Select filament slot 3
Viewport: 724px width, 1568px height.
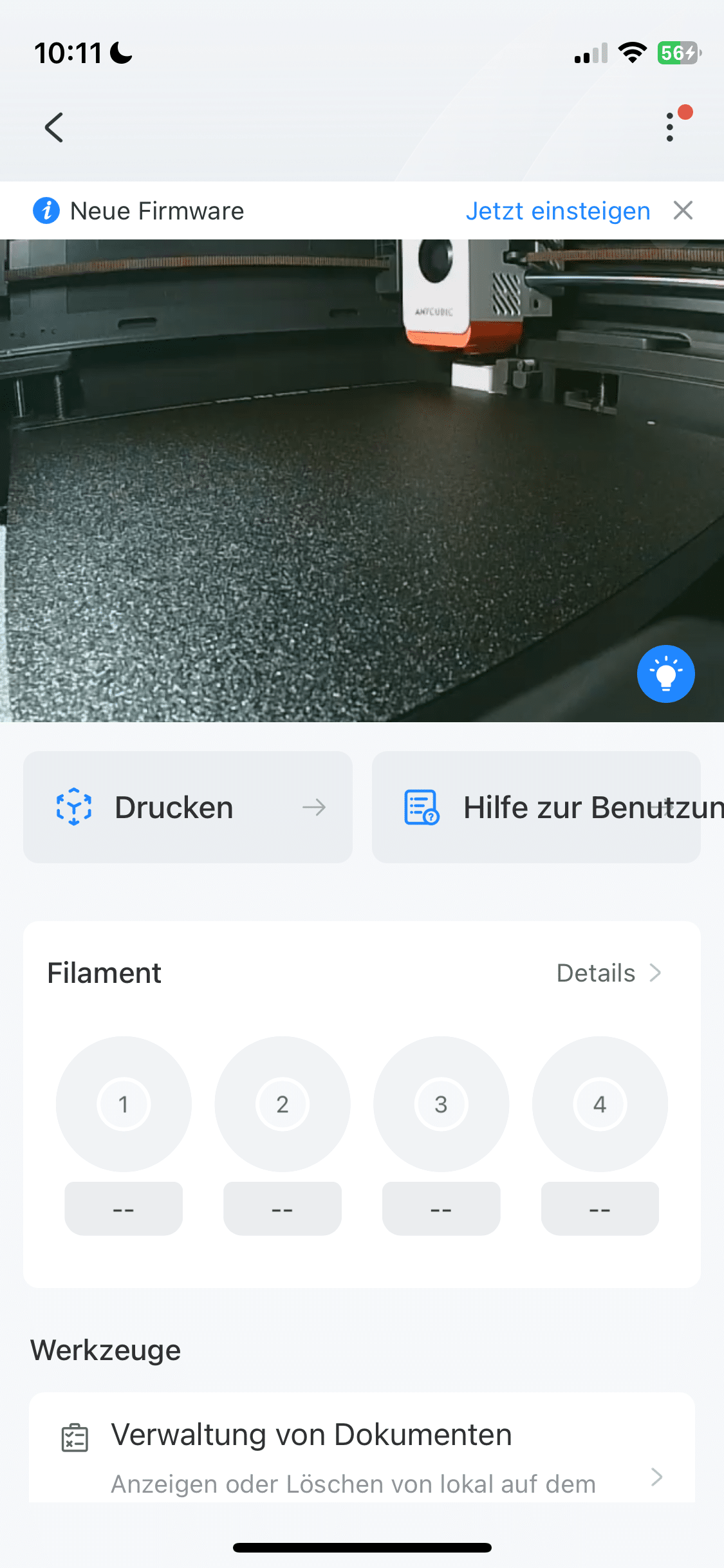point(441,1104)
